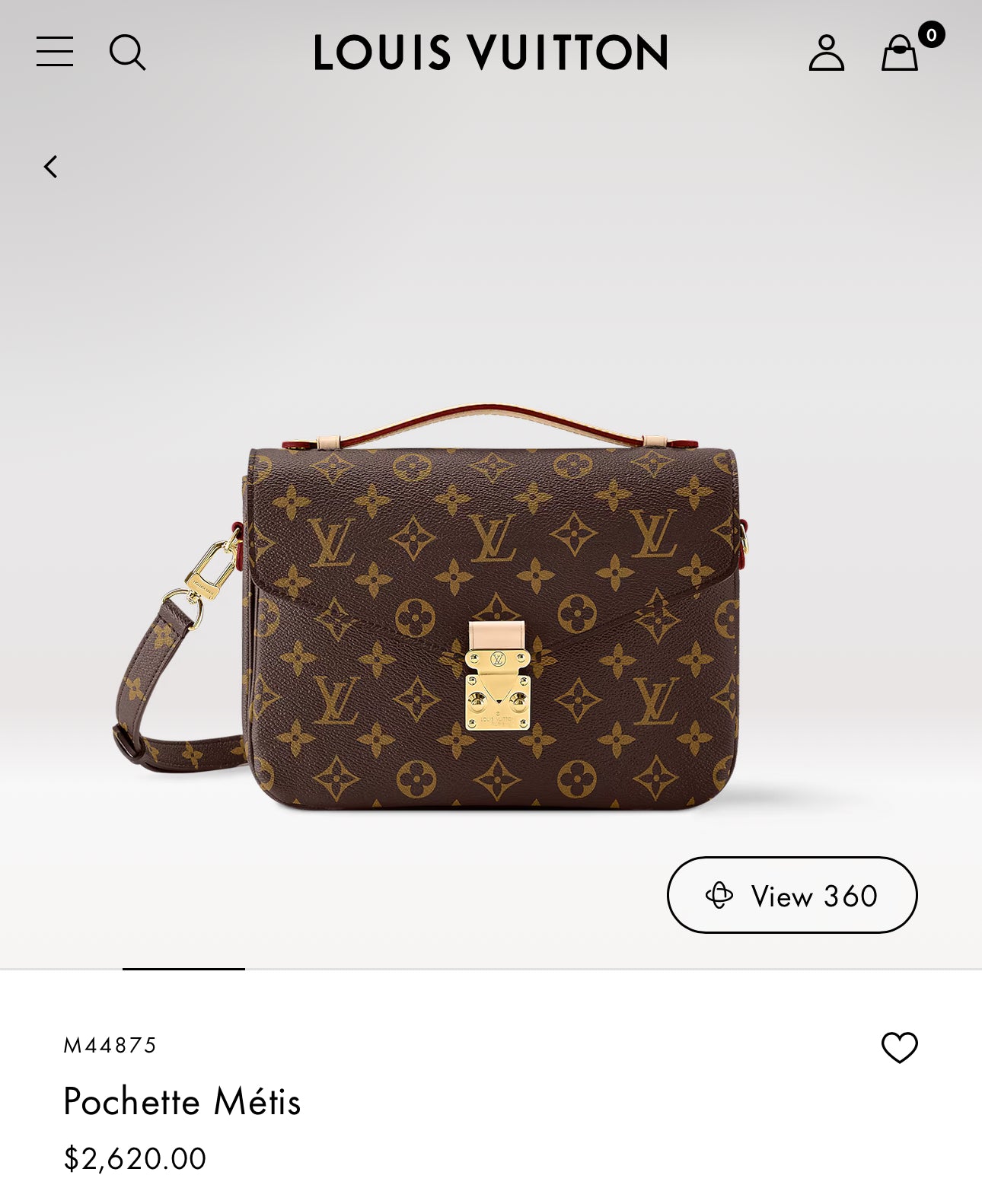982x1204 pixels.
Task: Tap the View 360 button
Action: (792, 895)
